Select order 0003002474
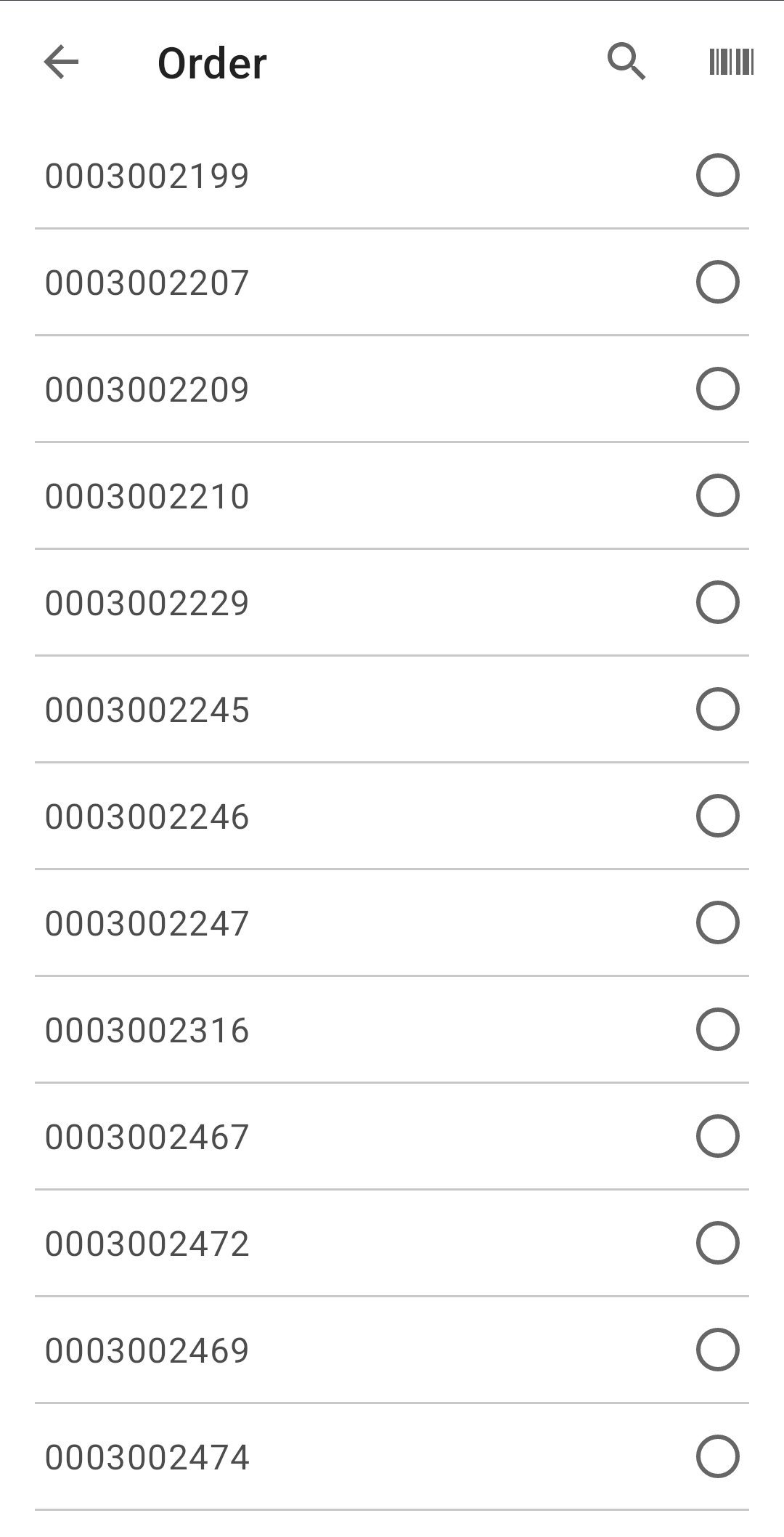 (x=392, y=1456)
